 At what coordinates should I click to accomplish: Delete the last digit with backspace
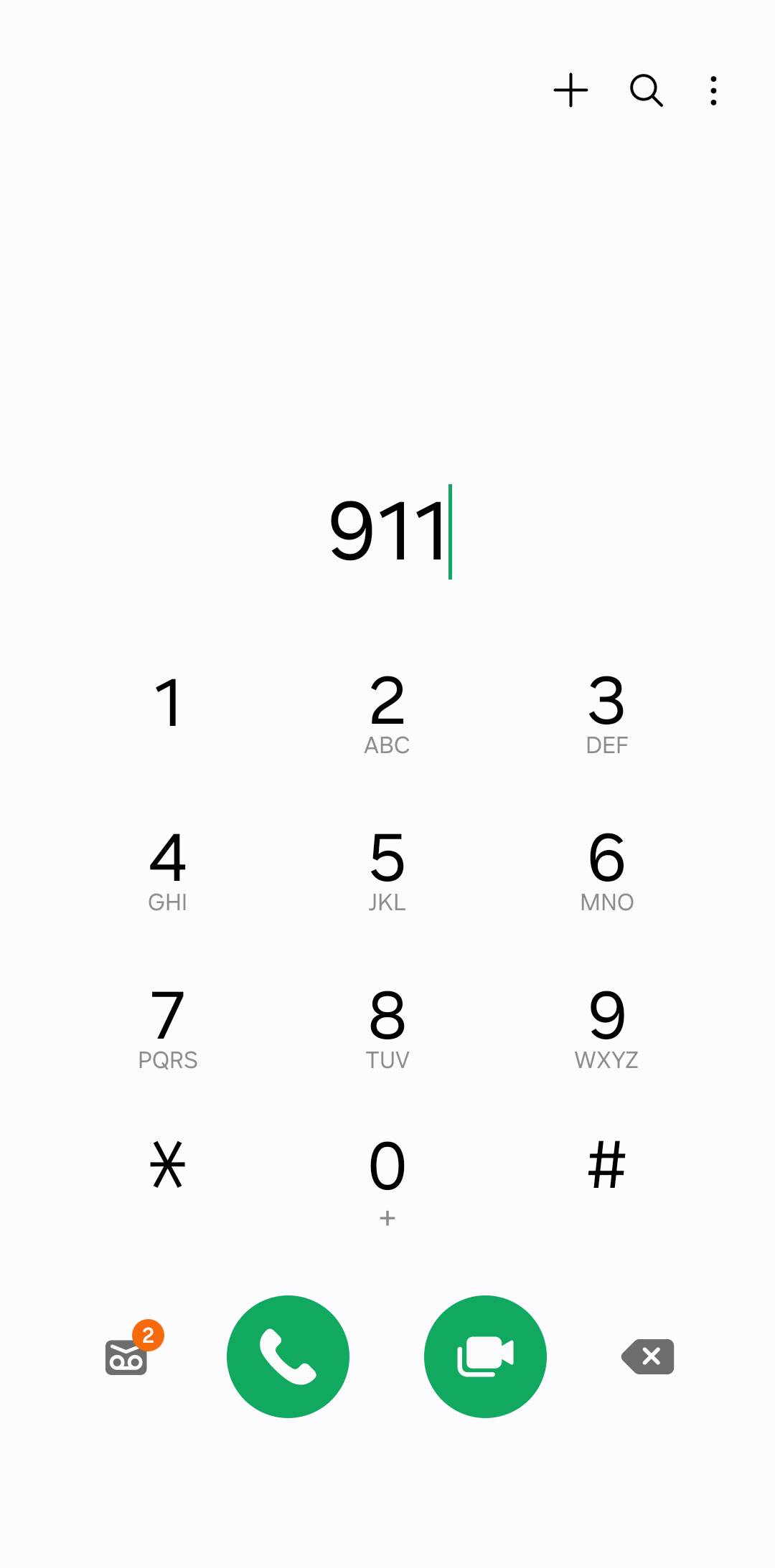[648, 1356]
